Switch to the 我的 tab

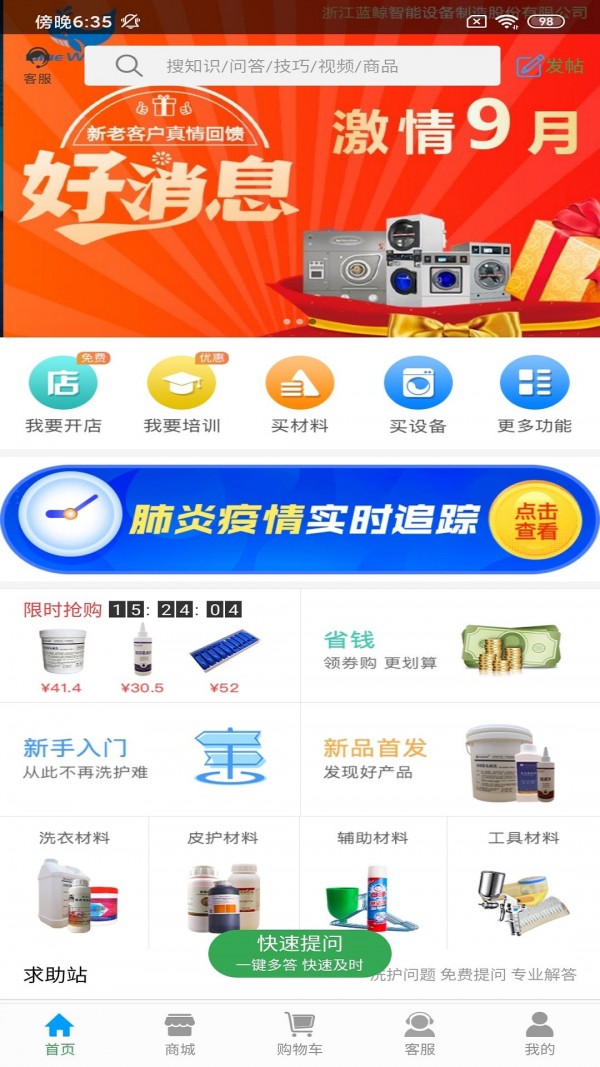pyautogui.click(x=539, y=1034)
